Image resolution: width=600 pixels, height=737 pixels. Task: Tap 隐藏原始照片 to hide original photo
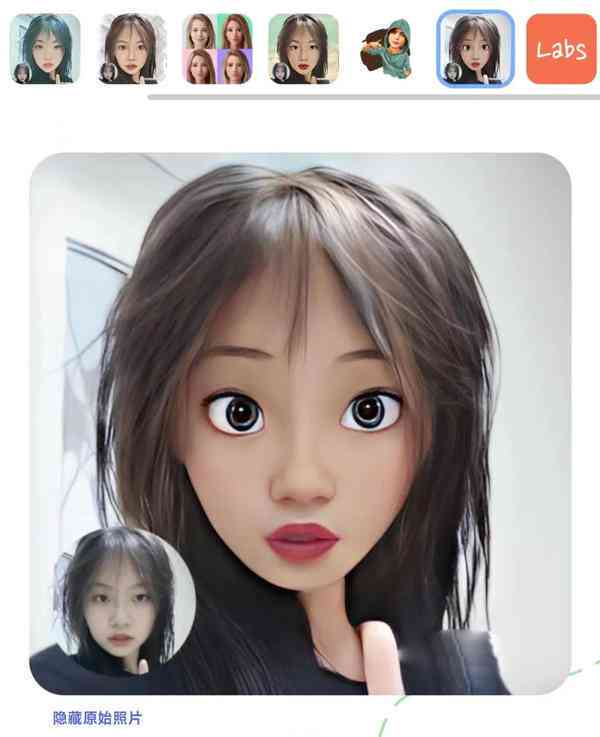coord(100,718)
